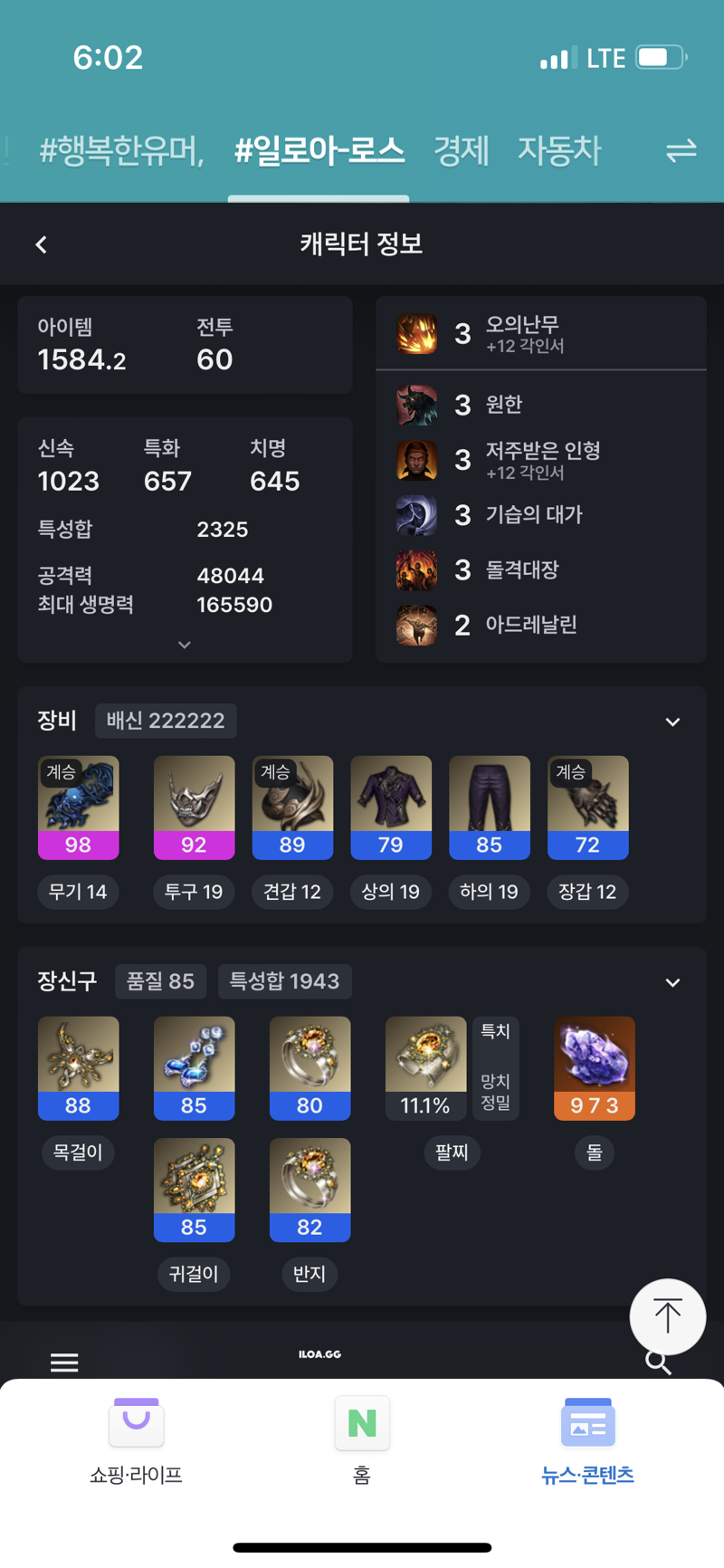Jump back to top with arrow button
Screen dimensions: 724x1568
click(x=667, y=1315)
